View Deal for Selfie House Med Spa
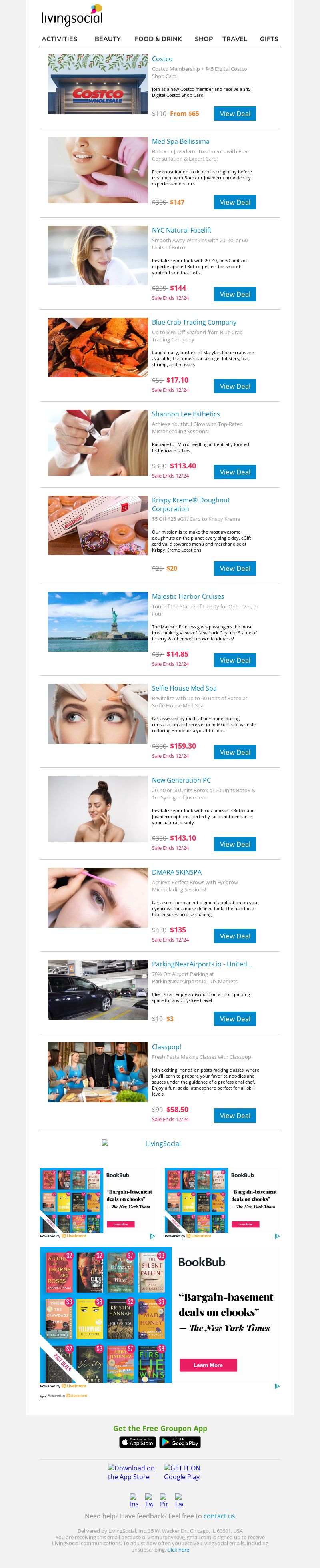 [235, 752]
